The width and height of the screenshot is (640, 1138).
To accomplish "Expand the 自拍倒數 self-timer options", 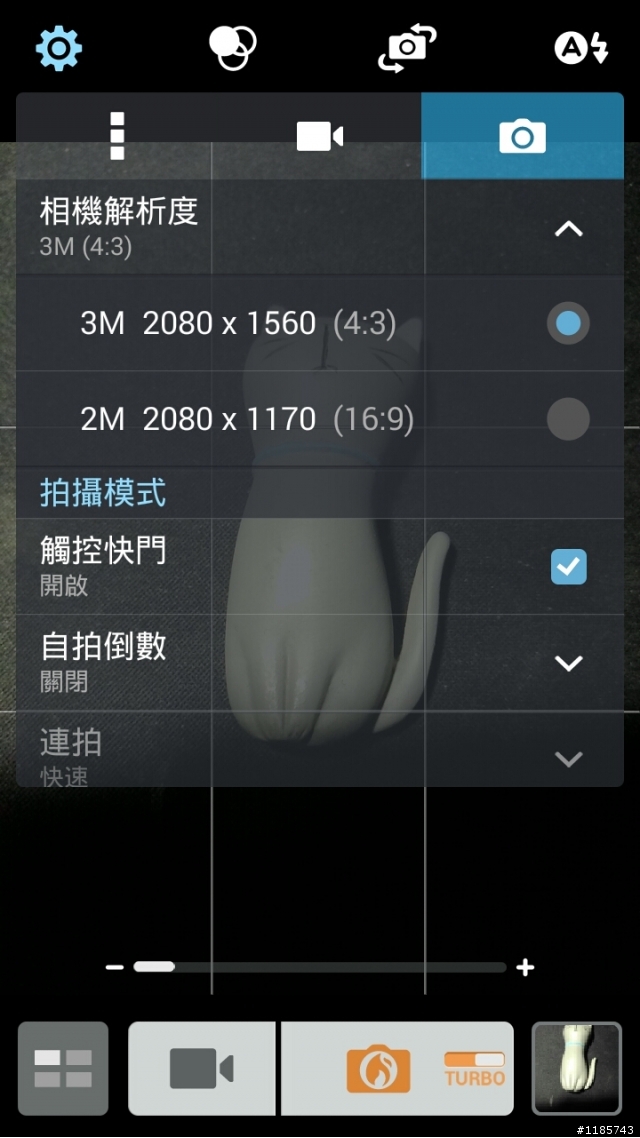I will coord(568,662).
